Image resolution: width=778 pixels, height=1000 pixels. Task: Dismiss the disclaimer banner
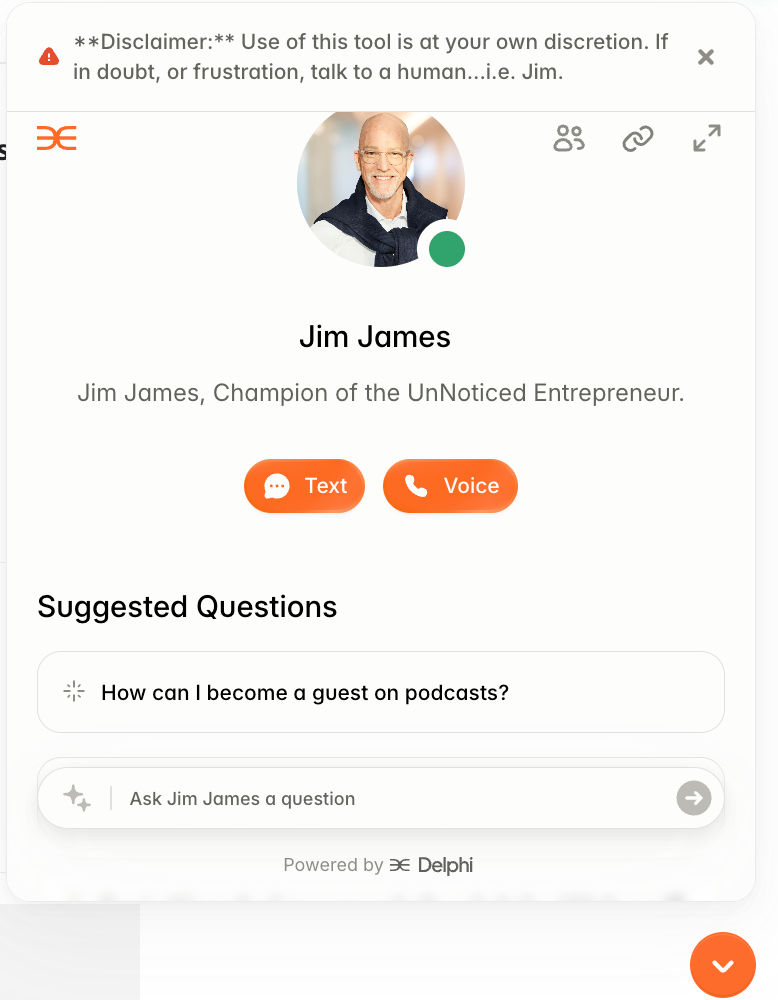pyautogui.click(x=706, y=57)
